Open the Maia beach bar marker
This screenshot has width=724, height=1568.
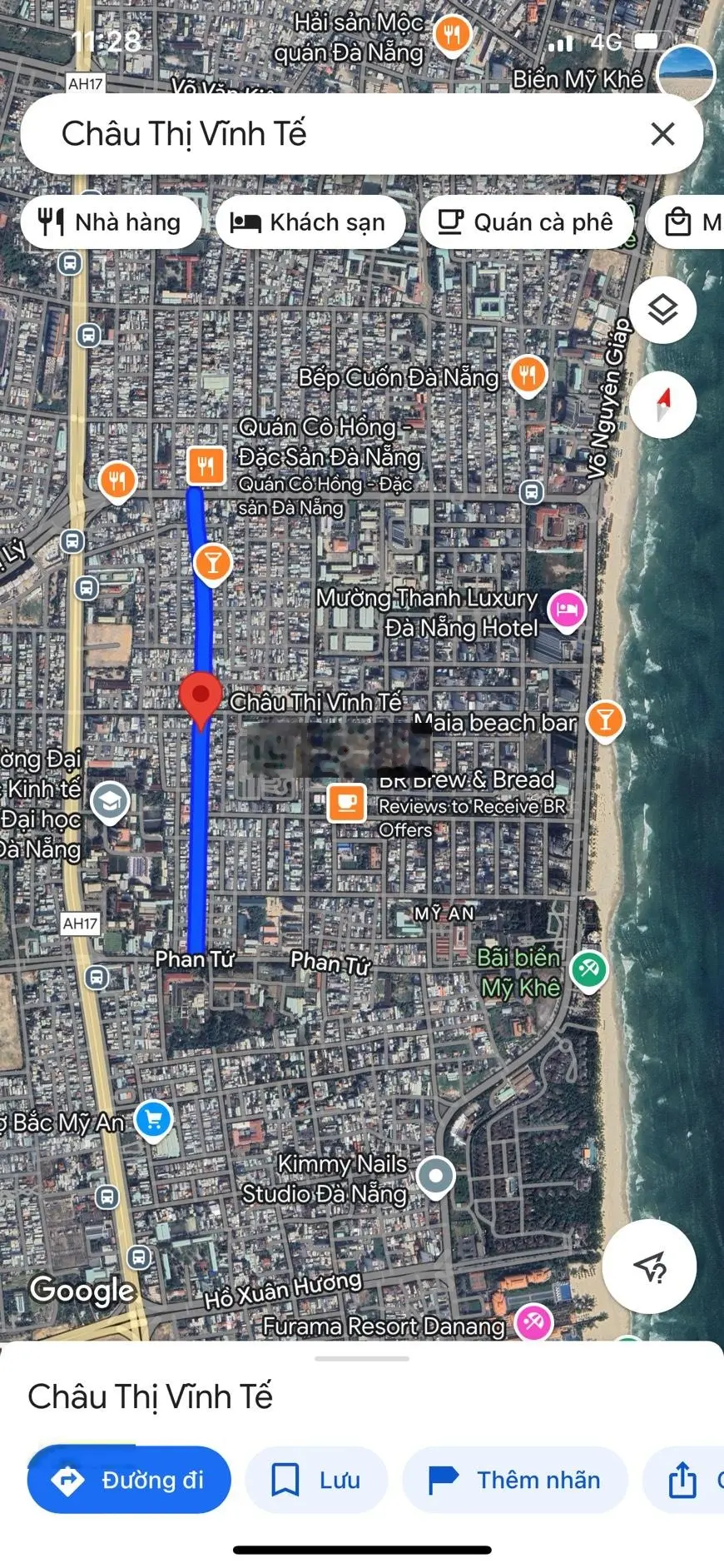click(x=605, y=719)
